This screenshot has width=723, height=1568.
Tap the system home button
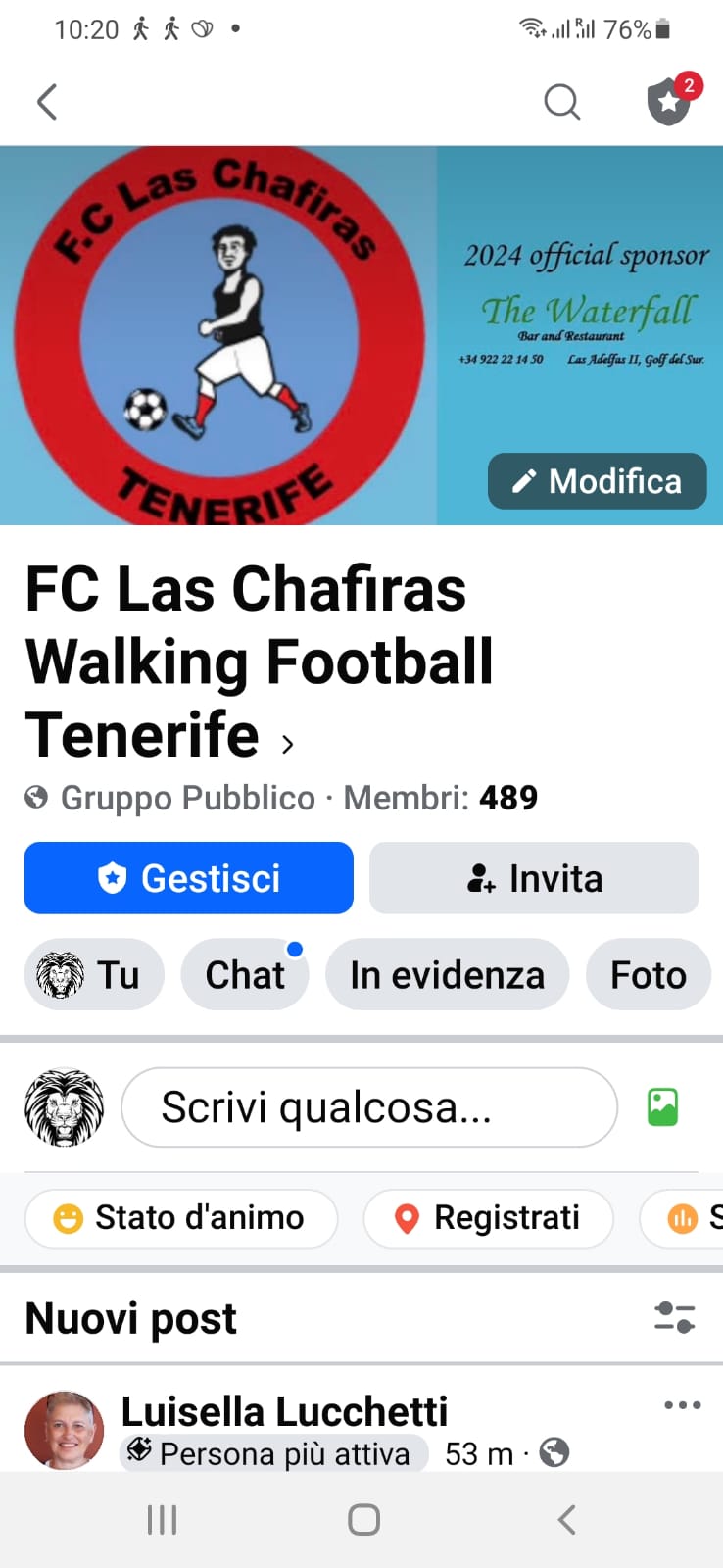[x=363, y=1520]
